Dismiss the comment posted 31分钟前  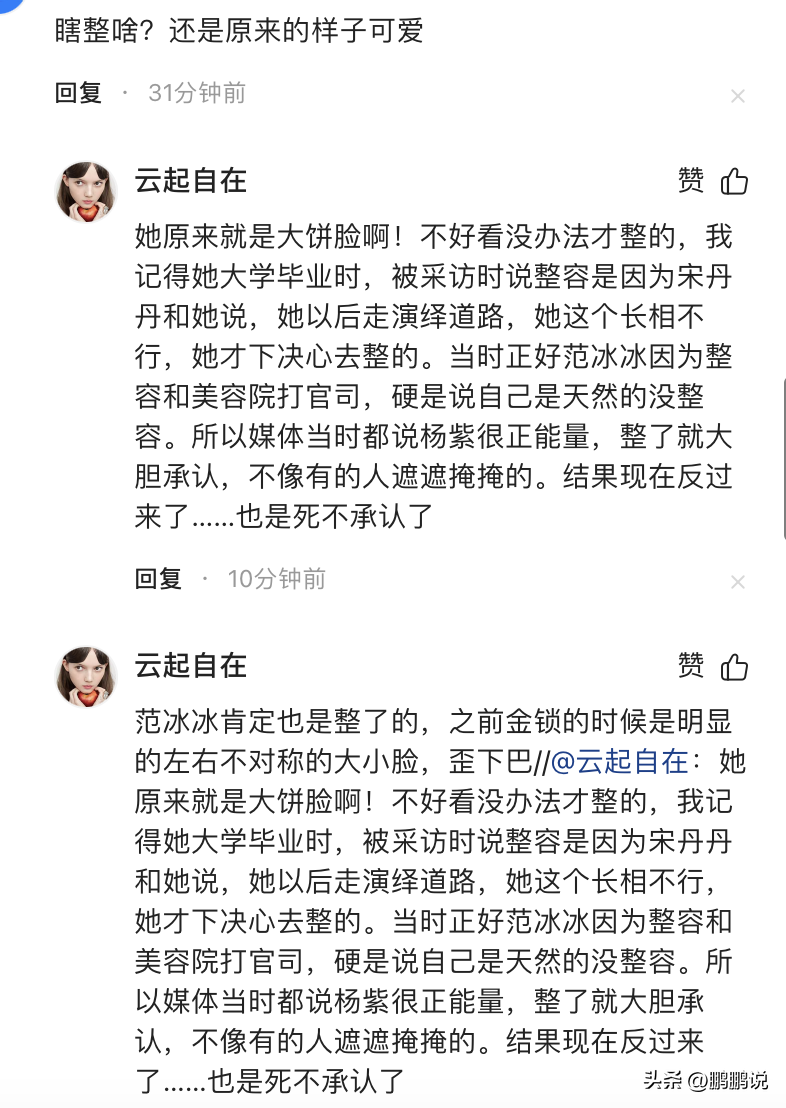point(738,97)
